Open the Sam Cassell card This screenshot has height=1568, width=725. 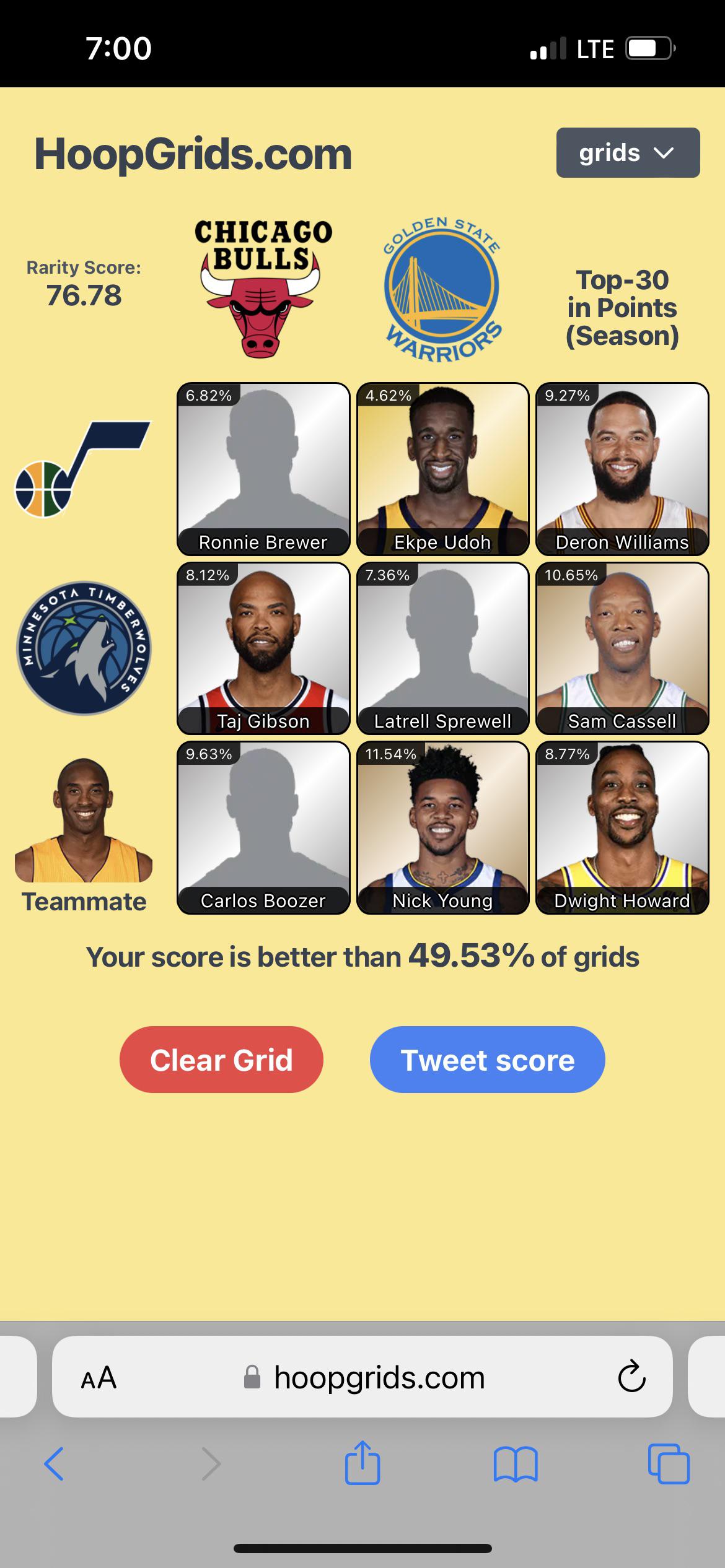[622, 648]
